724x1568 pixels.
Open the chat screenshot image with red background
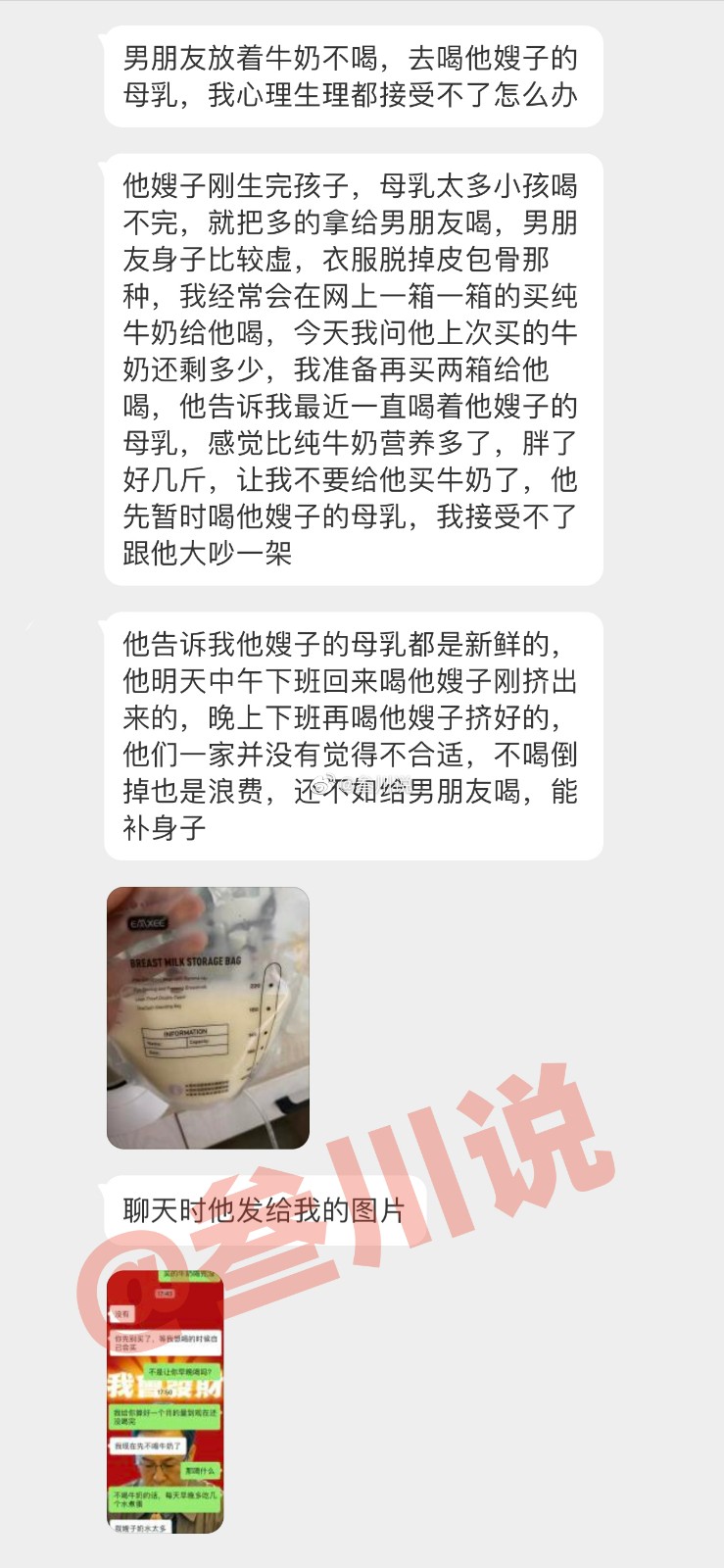point(166,1401)
